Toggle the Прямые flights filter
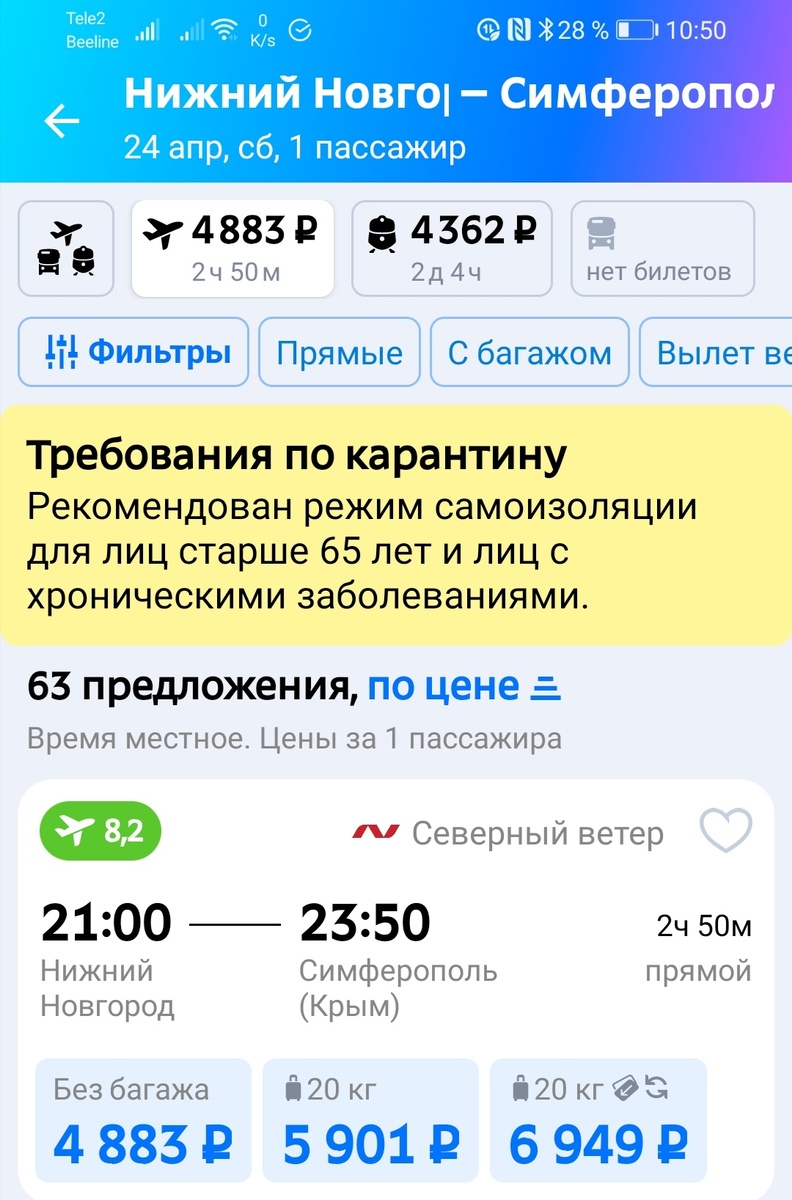The height and width of the screenshot is (1200, 792). point(339,352)
